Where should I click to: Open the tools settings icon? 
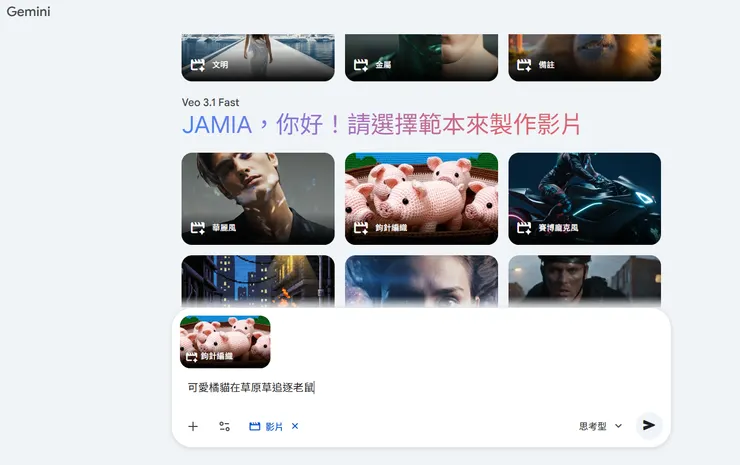coord(224,426)
